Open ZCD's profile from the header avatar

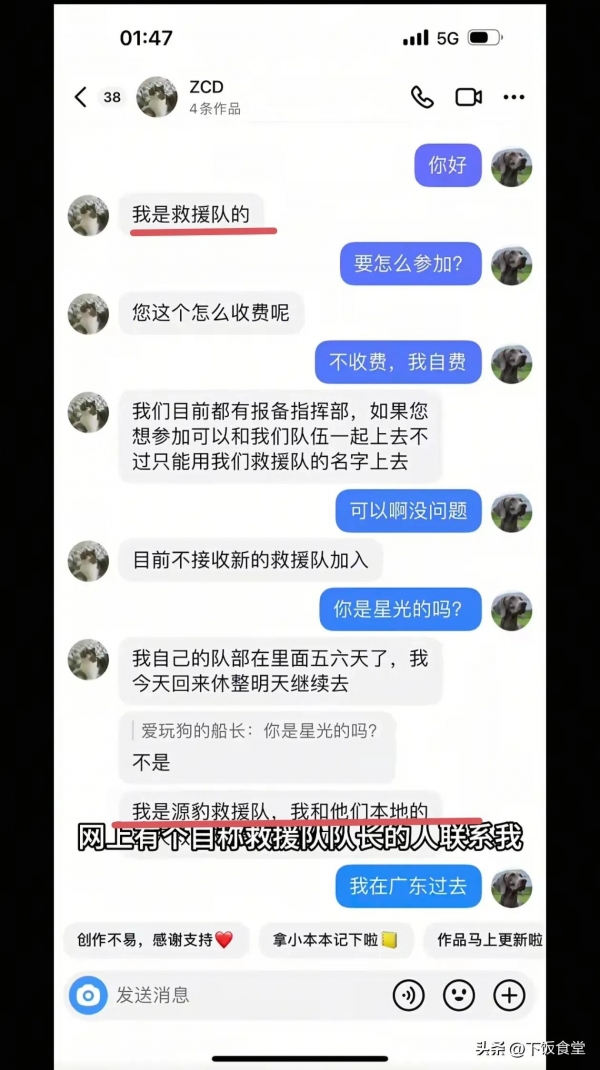157,97
